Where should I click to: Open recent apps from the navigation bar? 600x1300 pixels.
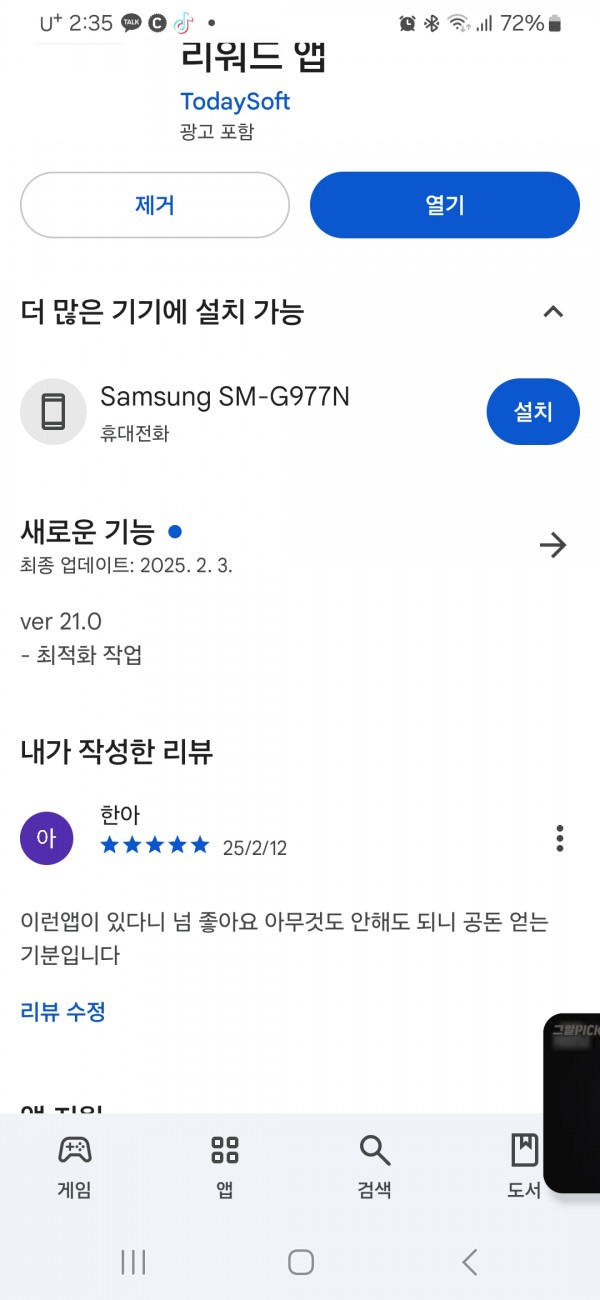(x=133, y=1262)
